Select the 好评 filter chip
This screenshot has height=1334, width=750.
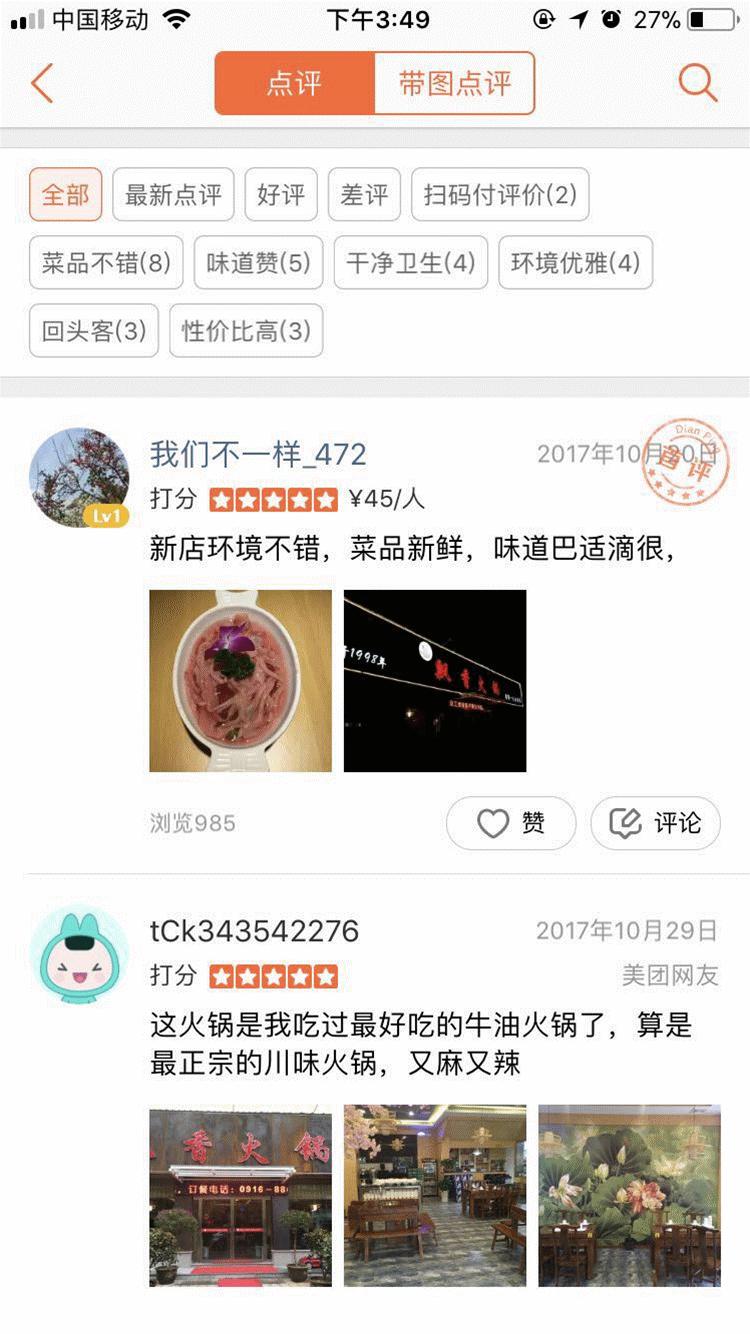(x=283, y=195)
